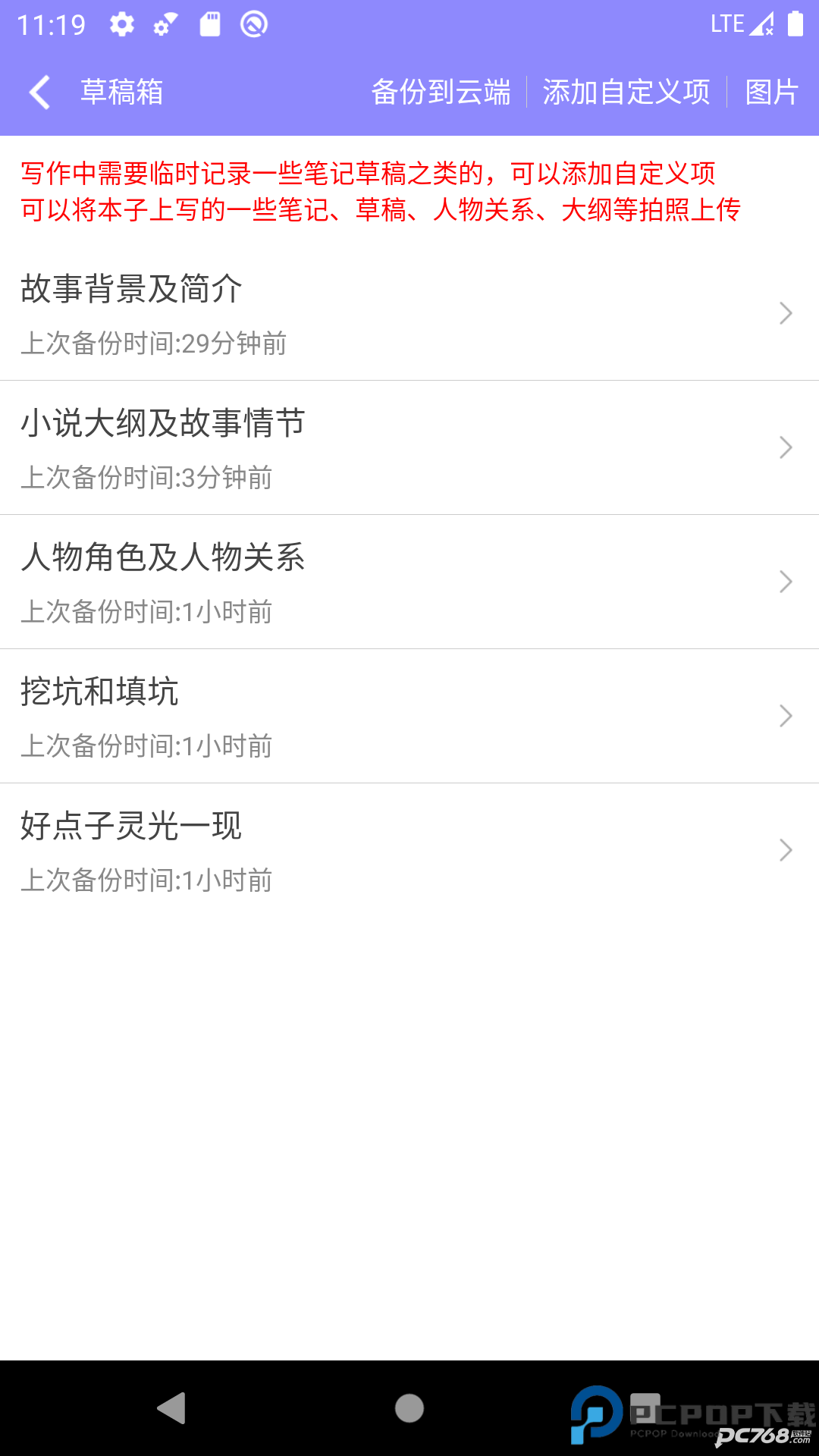Open the 挖坑和填坑 entry
Viewport: 819px width, 1456px height.
[409, 716]
